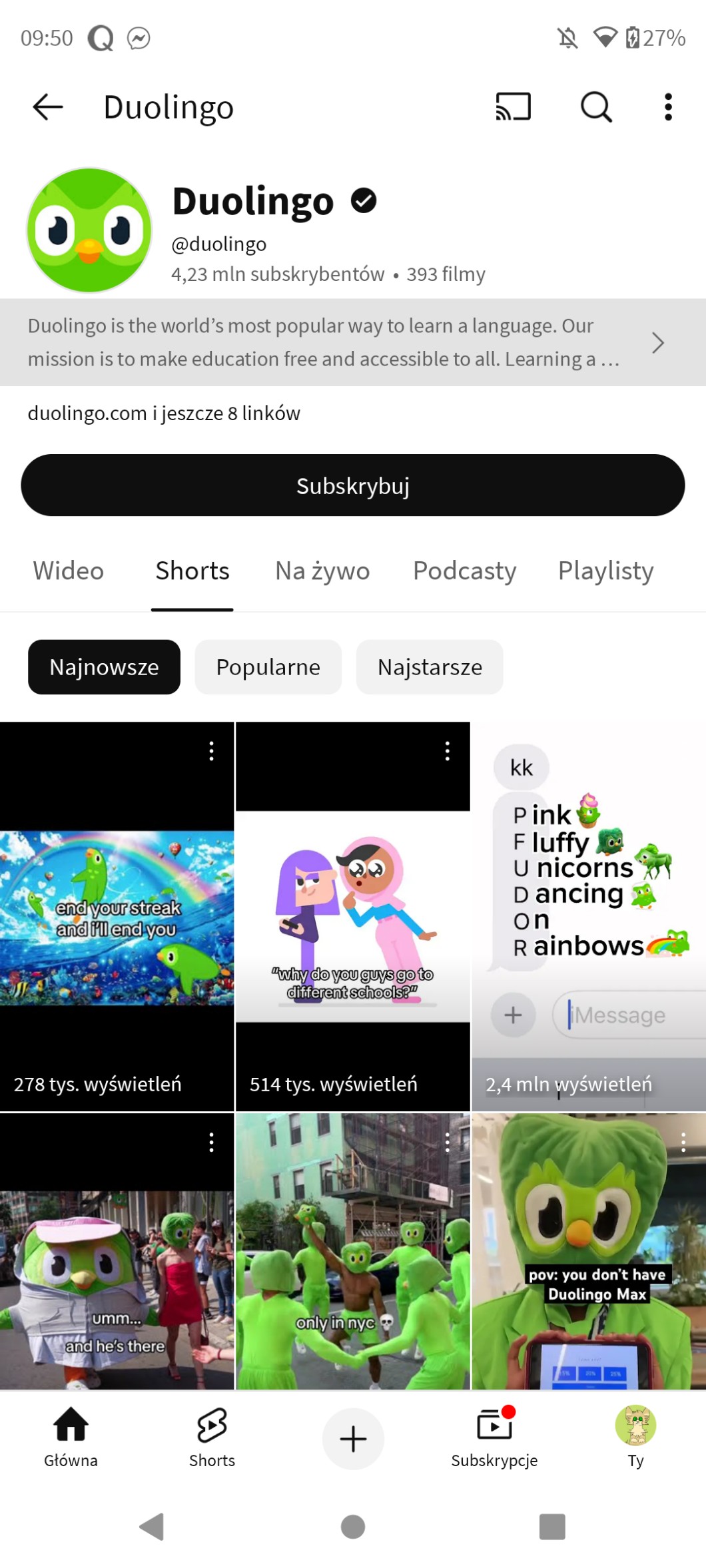The width and height of the screenshot is (706, 1568).
Task: Open the Podcasty tab
Action: pos(464,571)
